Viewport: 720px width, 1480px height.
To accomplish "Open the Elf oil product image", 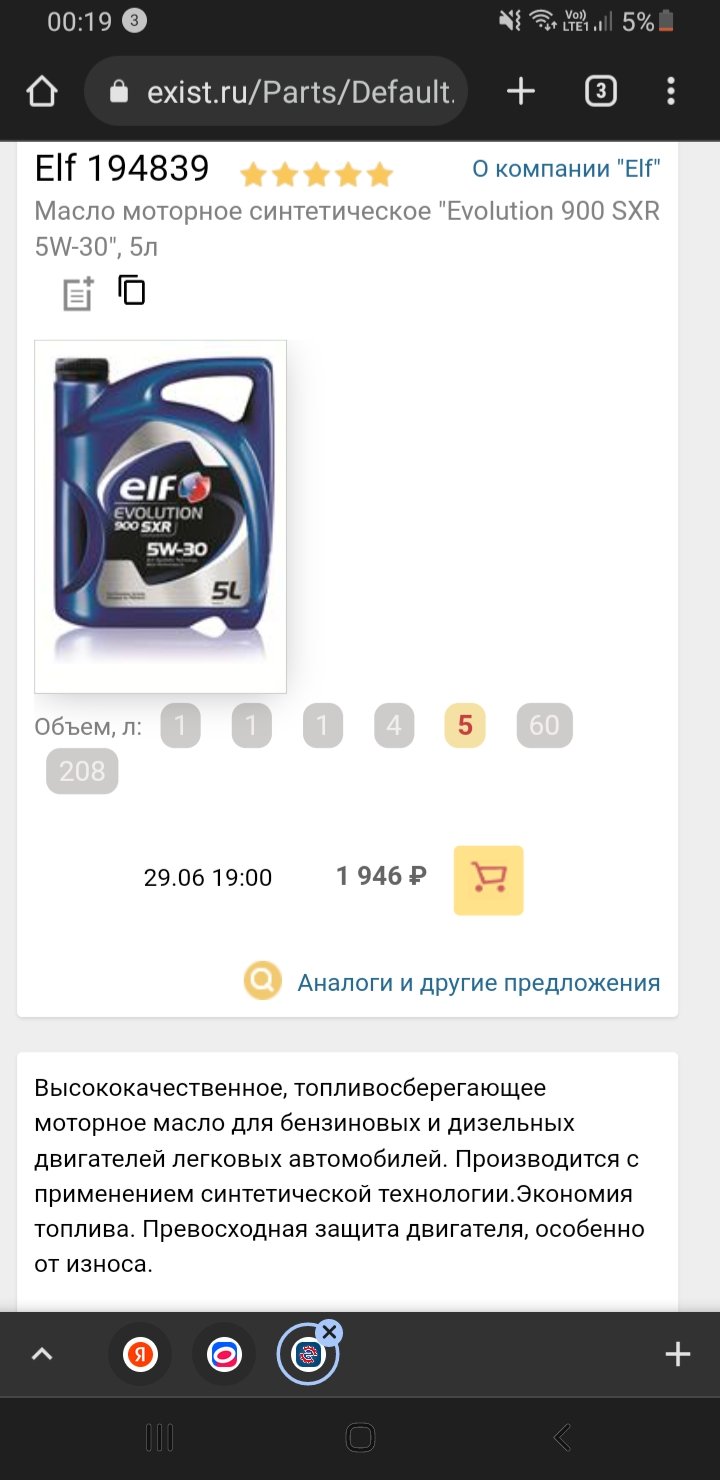I will 161,517.
